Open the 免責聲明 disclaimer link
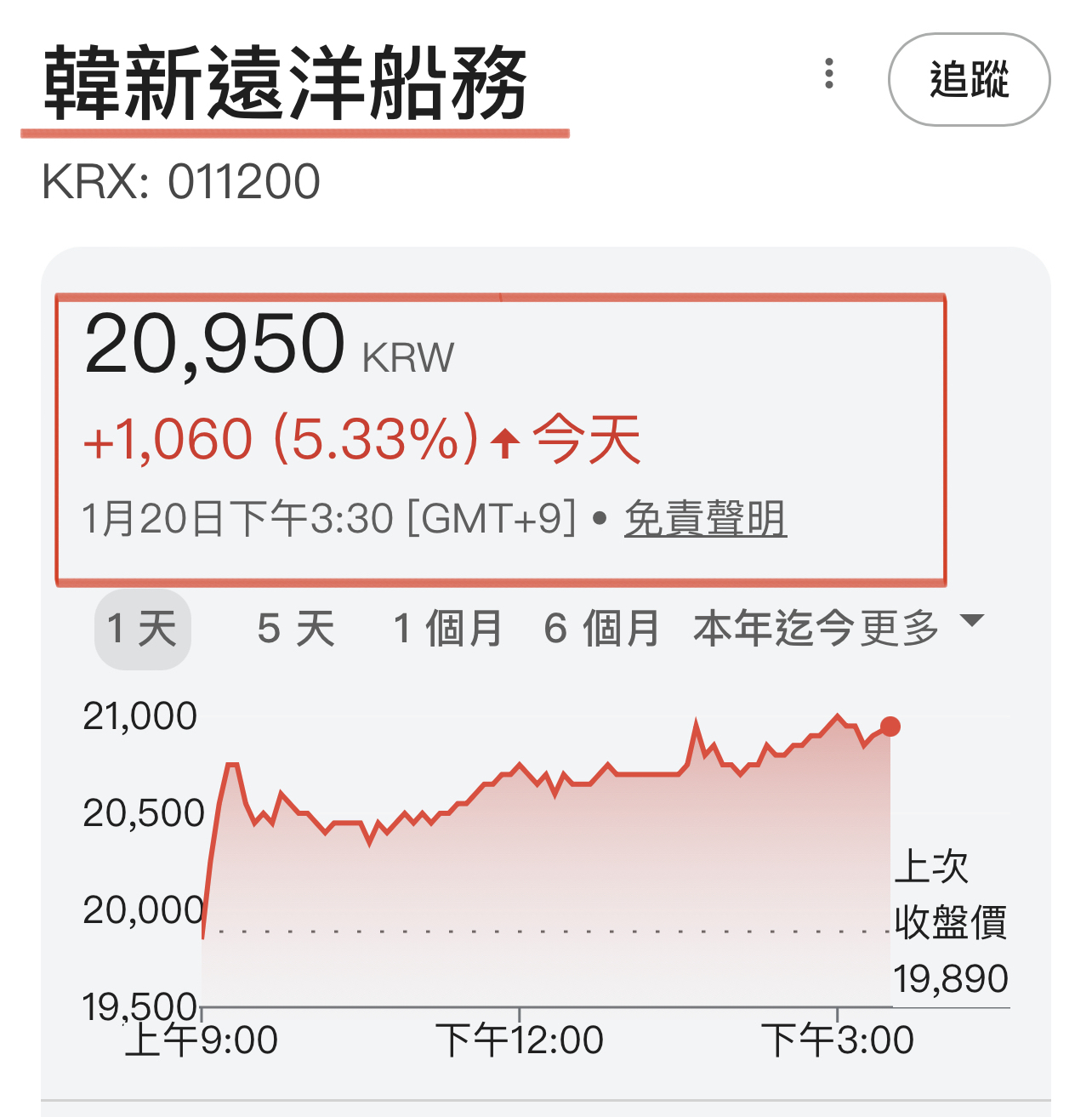 pyautogui.click(x=705, y=518)
